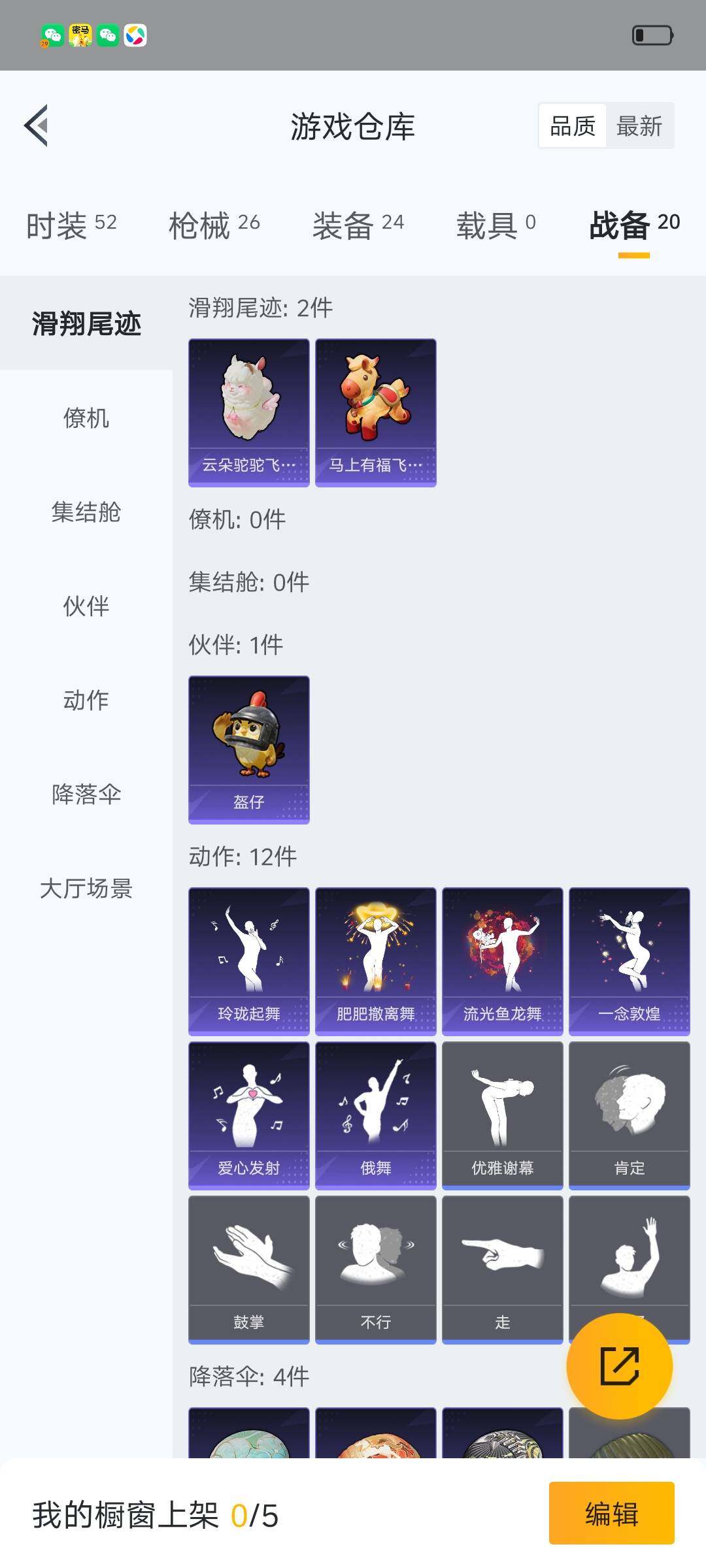The image size is (706, 1568).
Task: Check the 我的橱窗上架 0/5 progress
Action: pos(153,1515)
